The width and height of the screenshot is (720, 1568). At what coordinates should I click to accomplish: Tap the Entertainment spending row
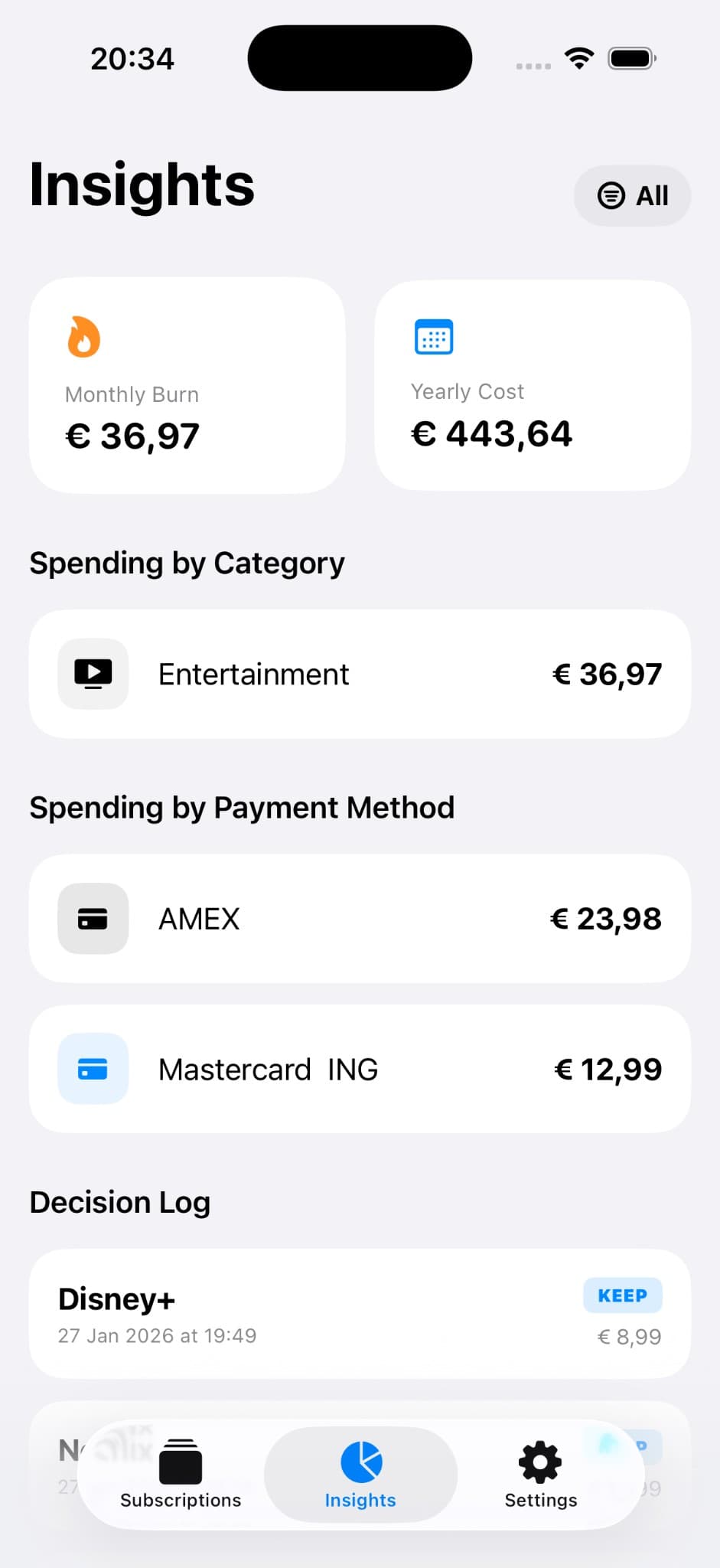point(360,674)
